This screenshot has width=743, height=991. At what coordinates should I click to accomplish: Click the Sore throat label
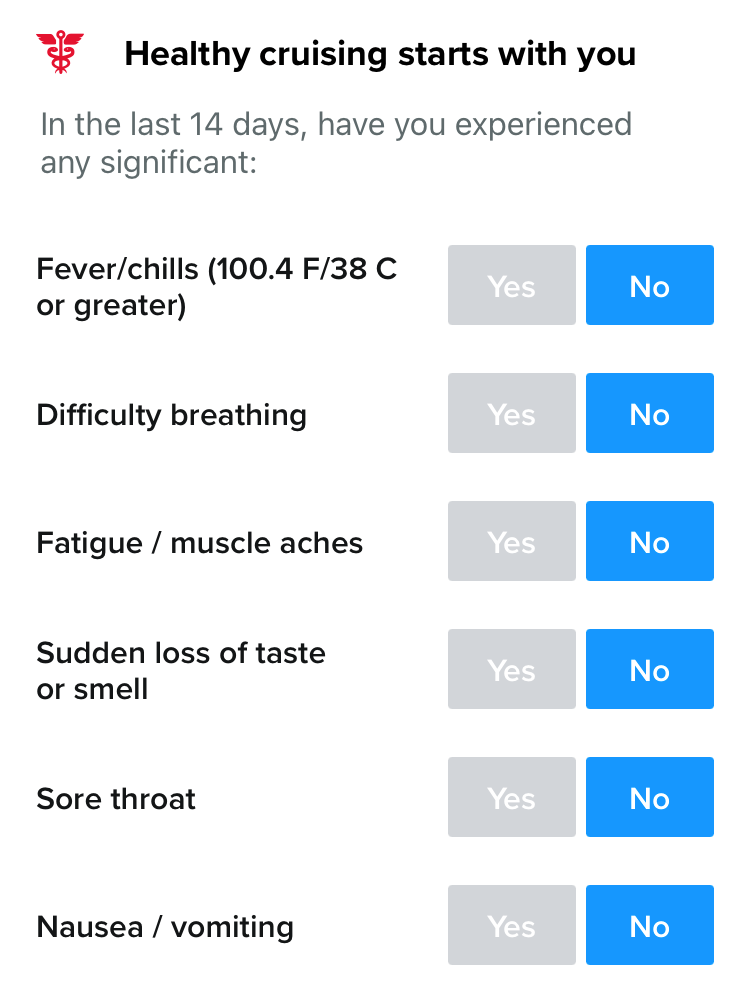(x=113, y=798)
